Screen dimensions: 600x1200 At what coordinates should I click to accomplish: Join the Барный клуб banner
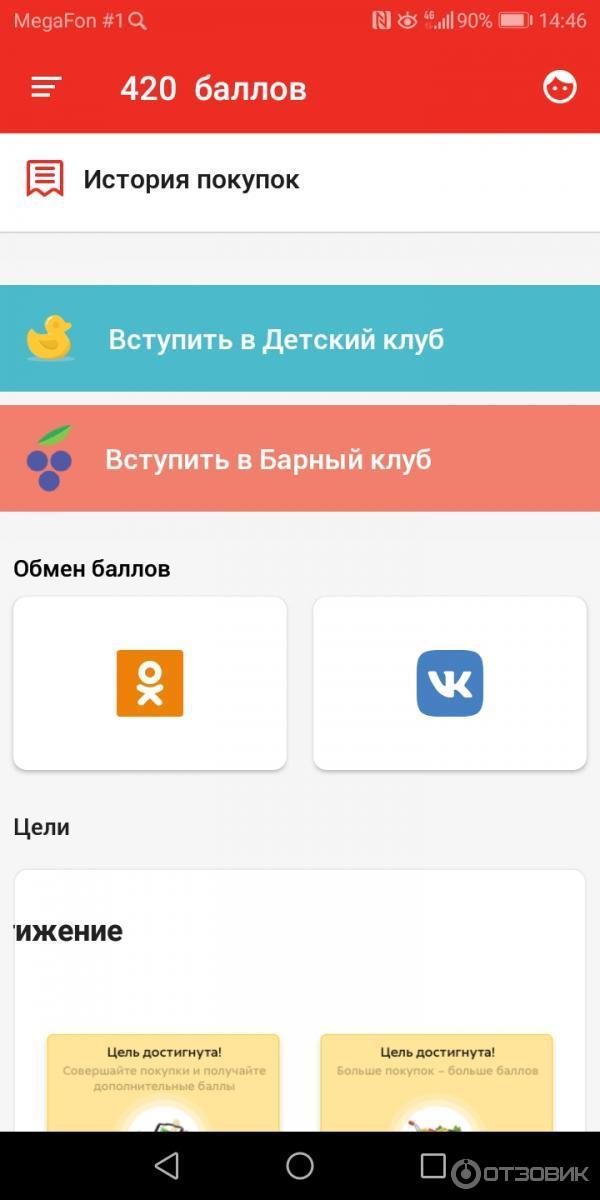[x=300, y=459]
